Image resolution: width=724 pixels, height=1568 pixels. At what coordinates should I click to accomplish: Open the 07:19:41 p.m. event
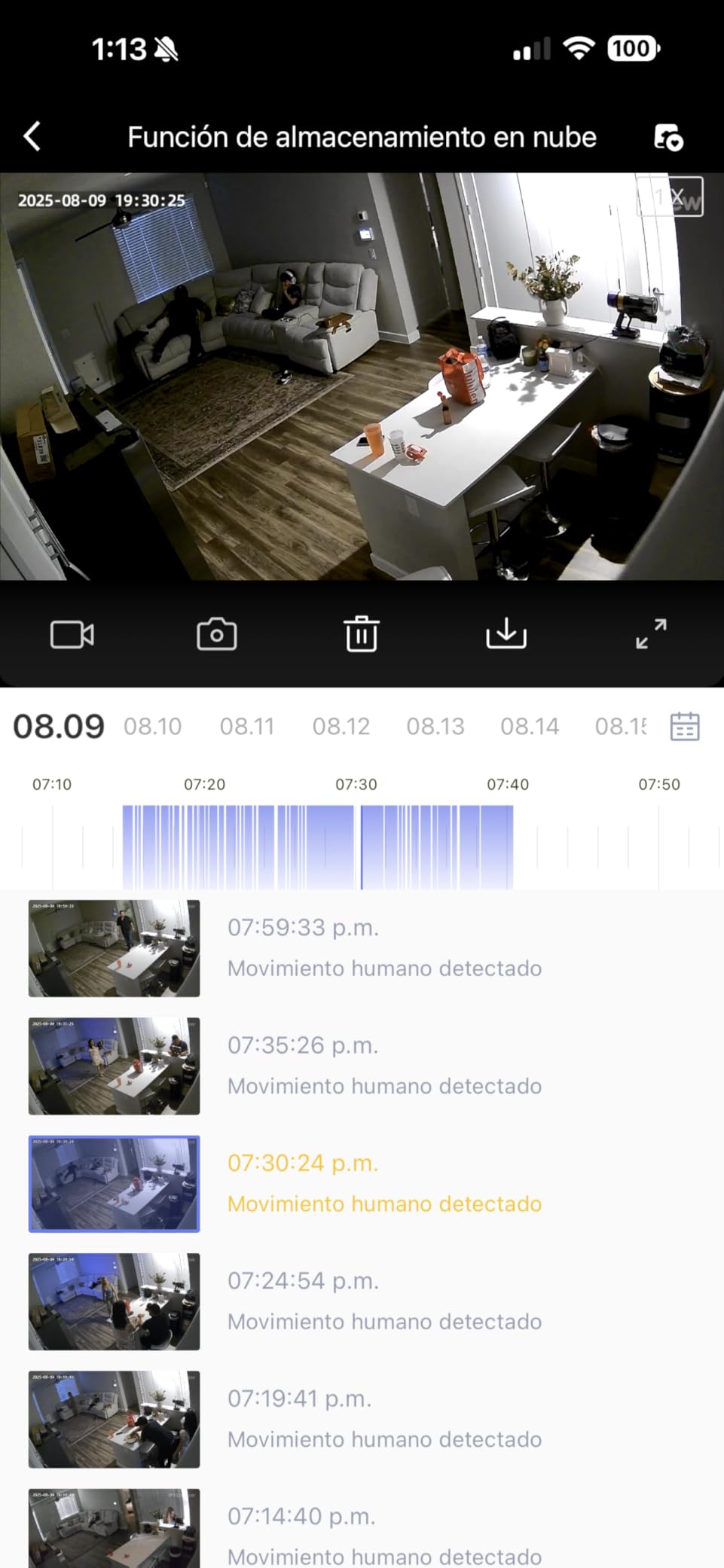tap(301, 1418)
